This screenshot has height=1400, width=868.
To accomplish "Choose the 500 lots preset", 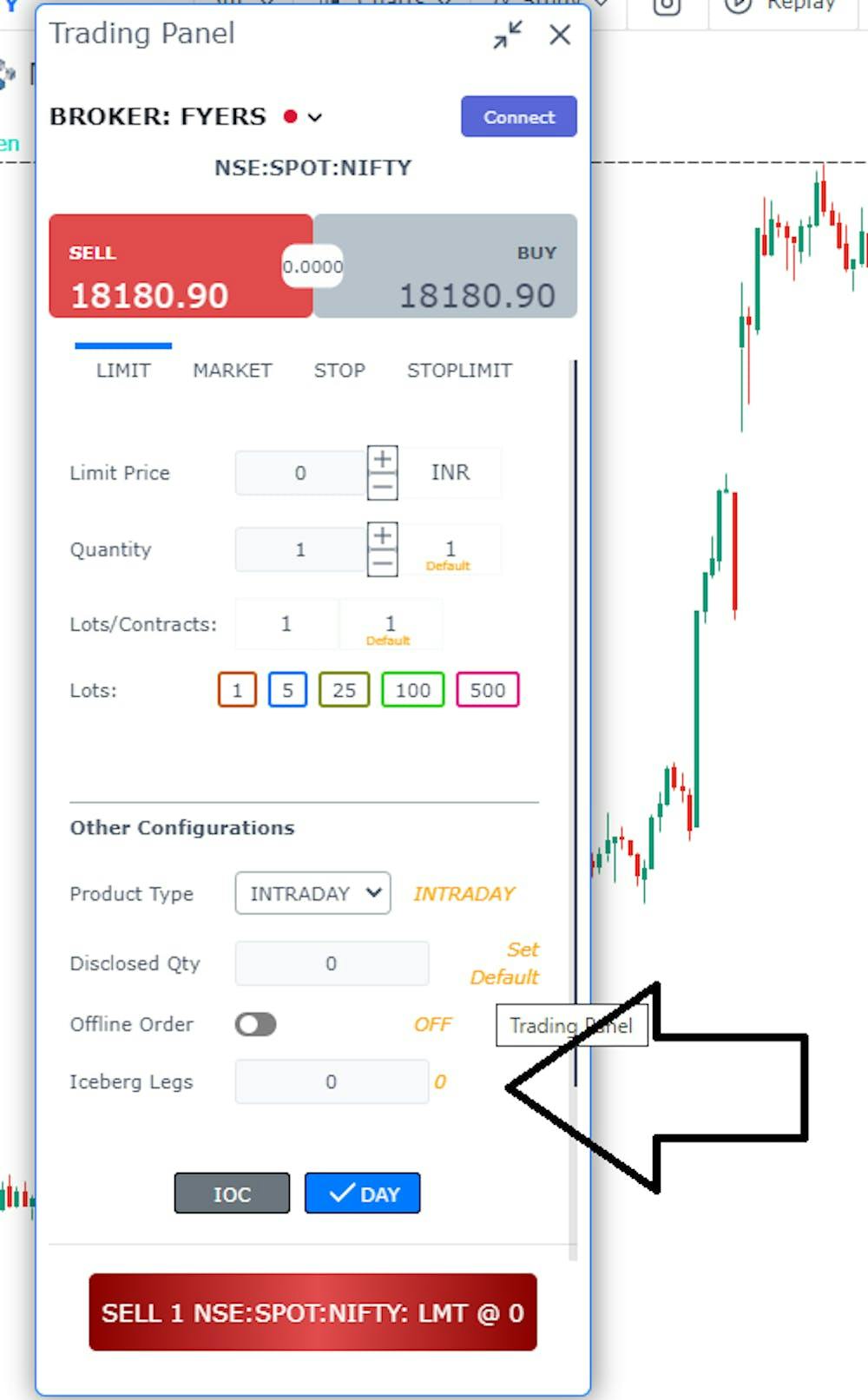I will point(487,690).
